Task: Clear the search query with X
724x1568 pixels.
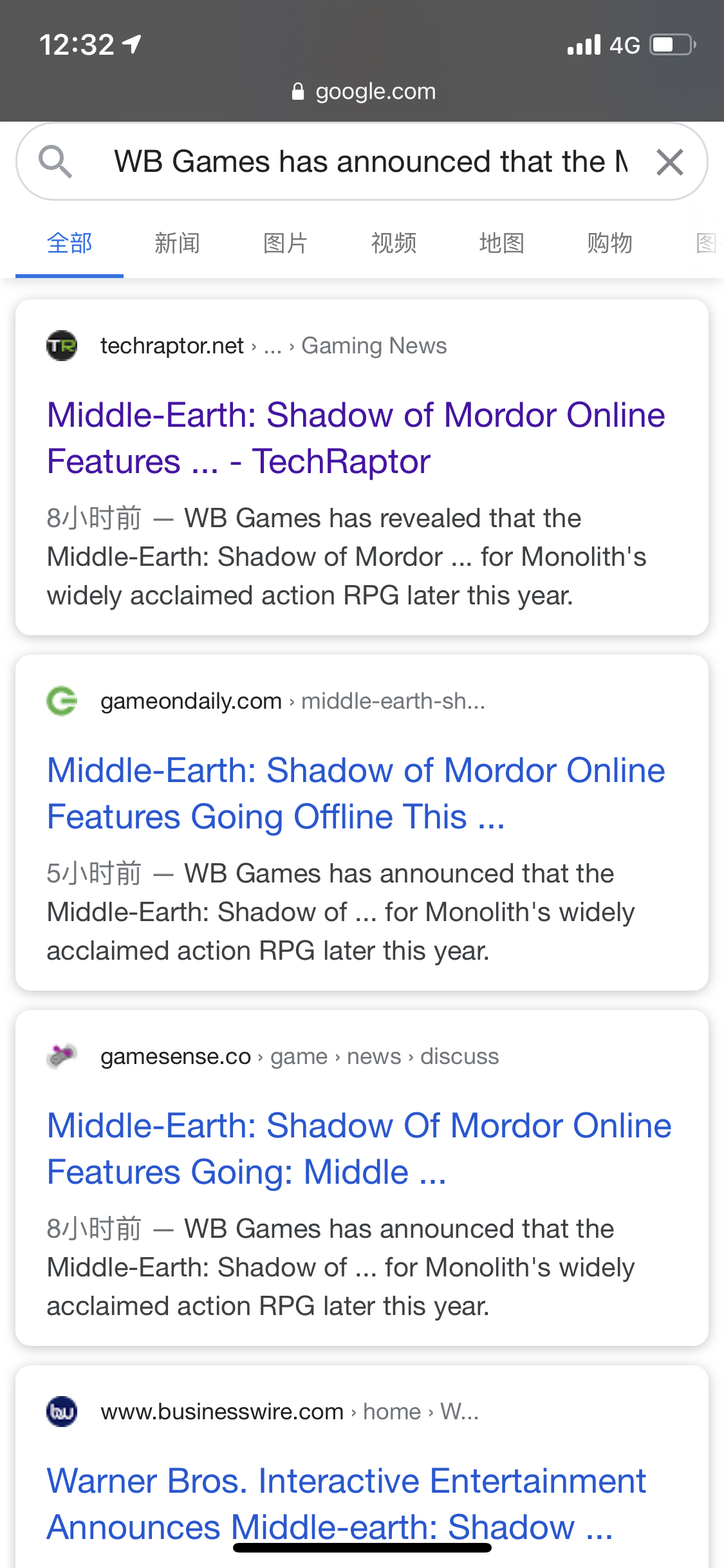Action: [x=670, y=162]
